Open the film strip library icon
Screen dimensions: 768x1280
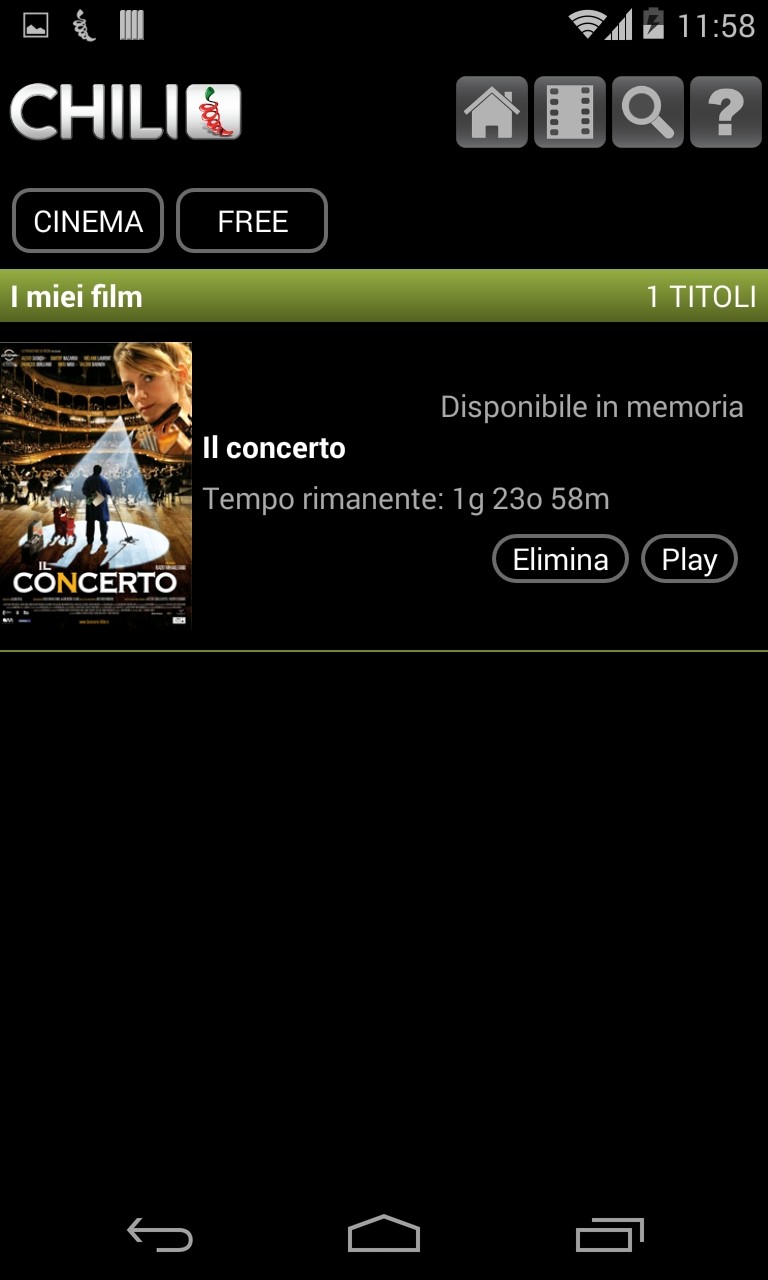click(570, 112)
